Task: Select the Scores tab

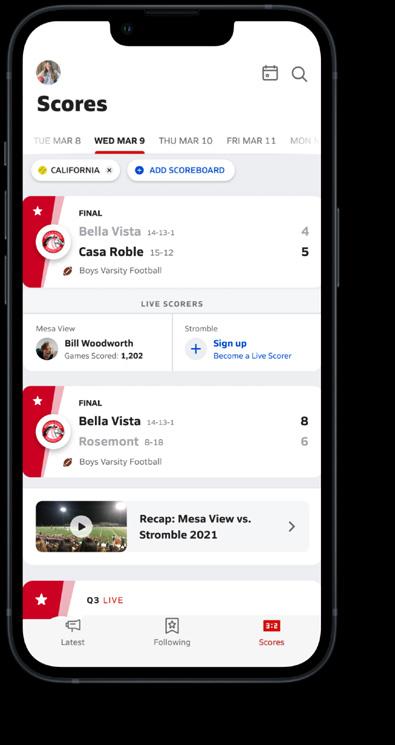Action: [x=271, y=632]
